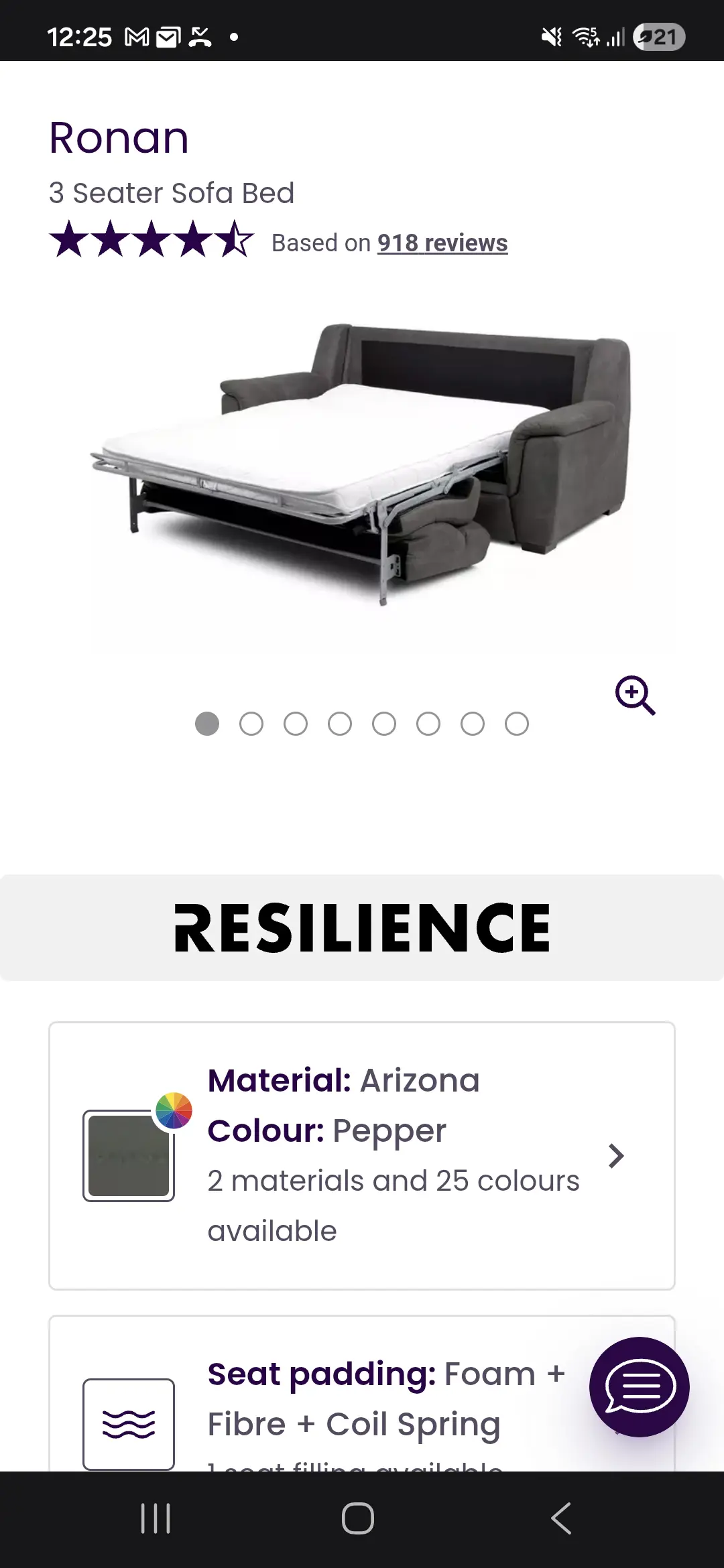
Task: Select the last image indicator dot
Action: (x=517, y=724)
